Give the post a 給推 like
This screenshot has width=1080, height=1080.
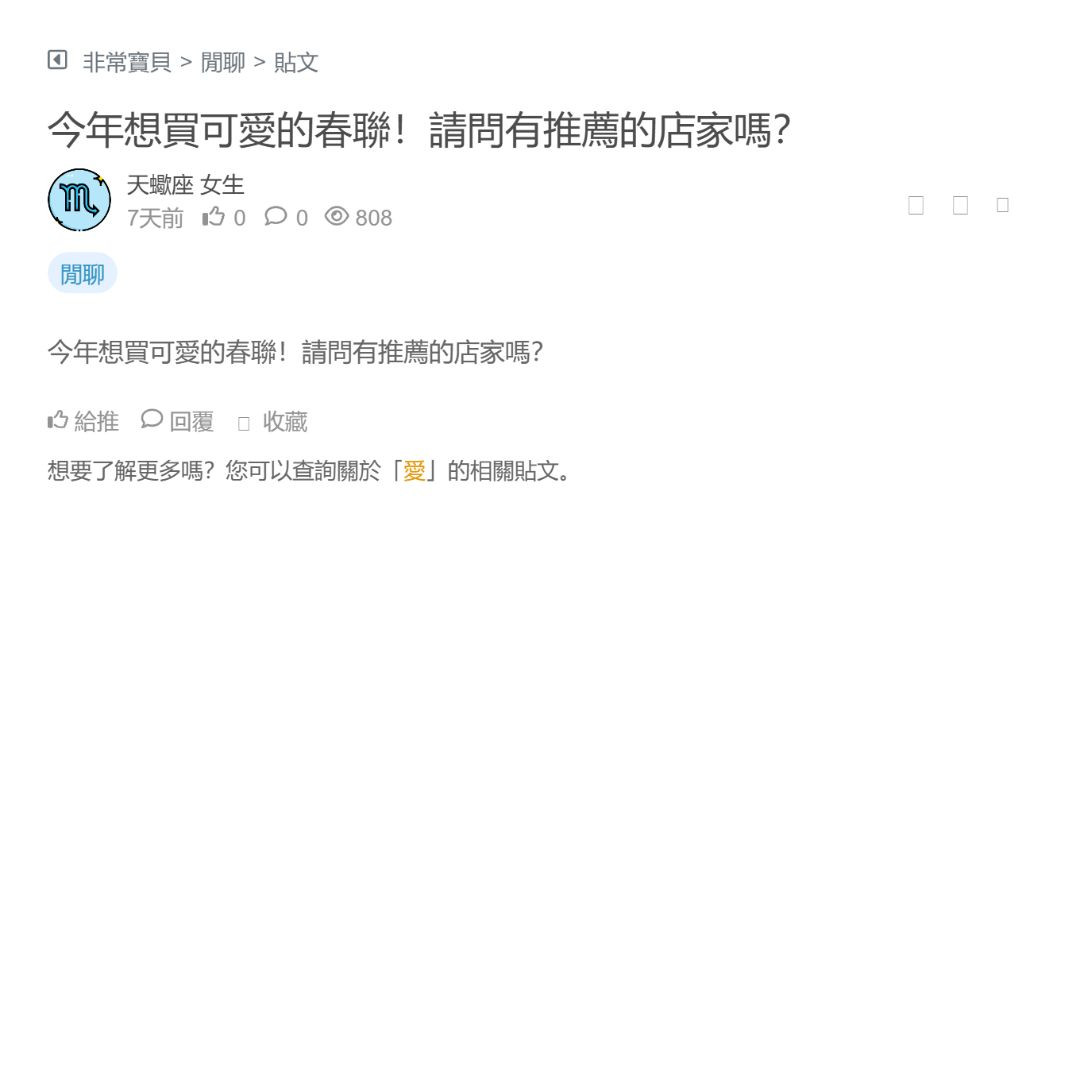pos(83,422)
